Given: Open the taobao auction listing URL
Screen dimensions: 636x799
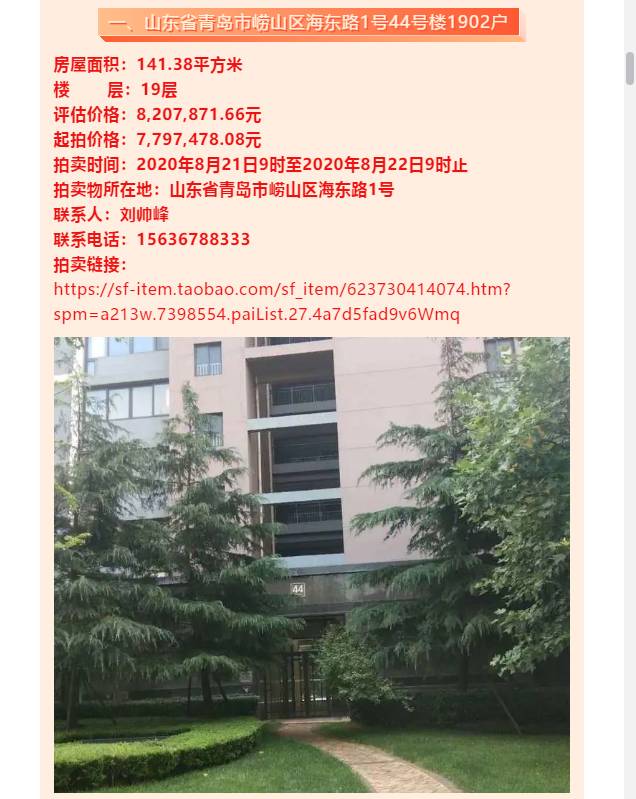Looking at the screenshot, I should click(x=282, y=290).
